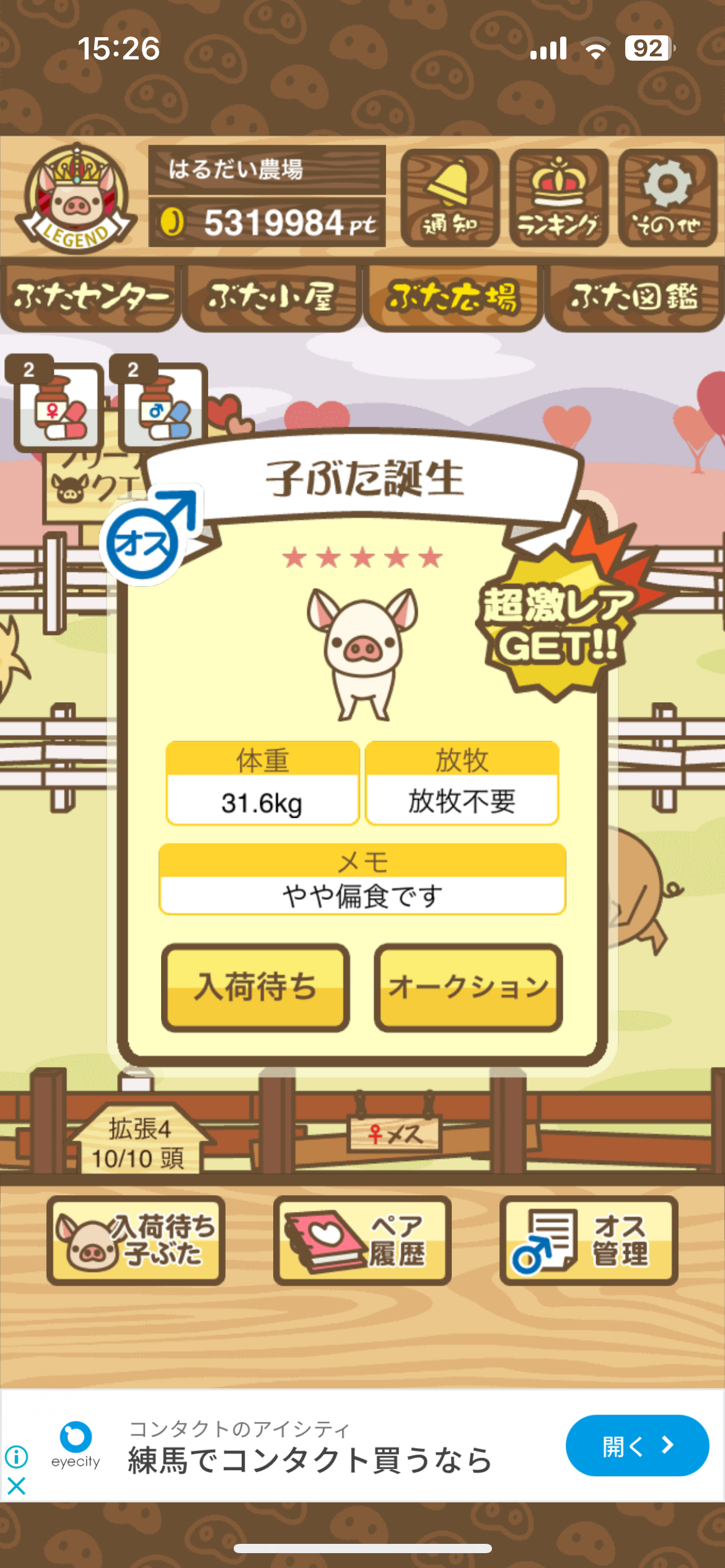The height and width of the screenshot is (1568, 725).
Task: Tap 開く on the eyecity ad
Action: [x=636, y=1445]
